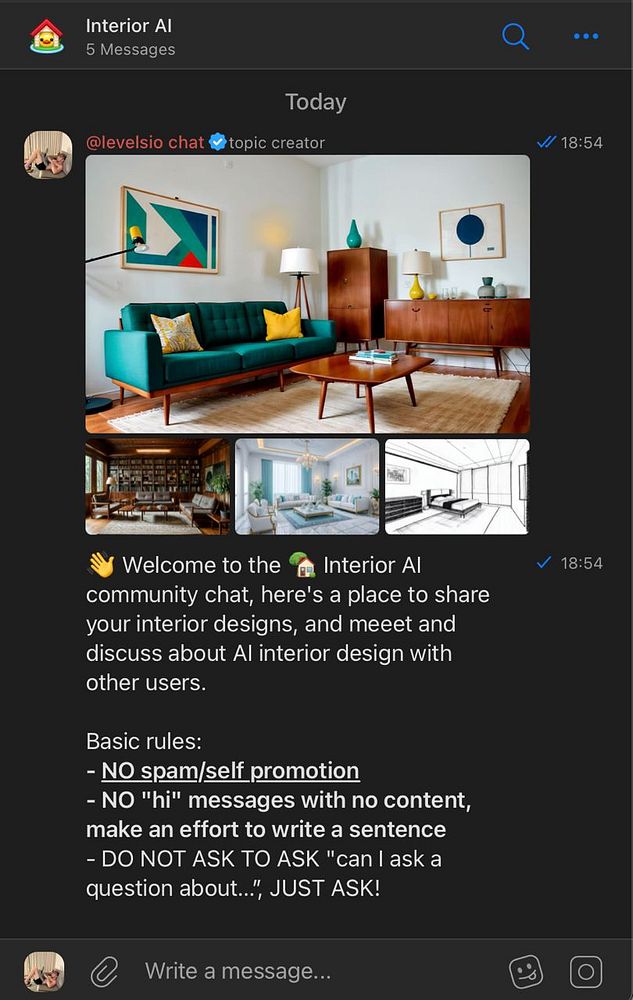Tap the avatar next to the message field

click(x=44, y=970)
